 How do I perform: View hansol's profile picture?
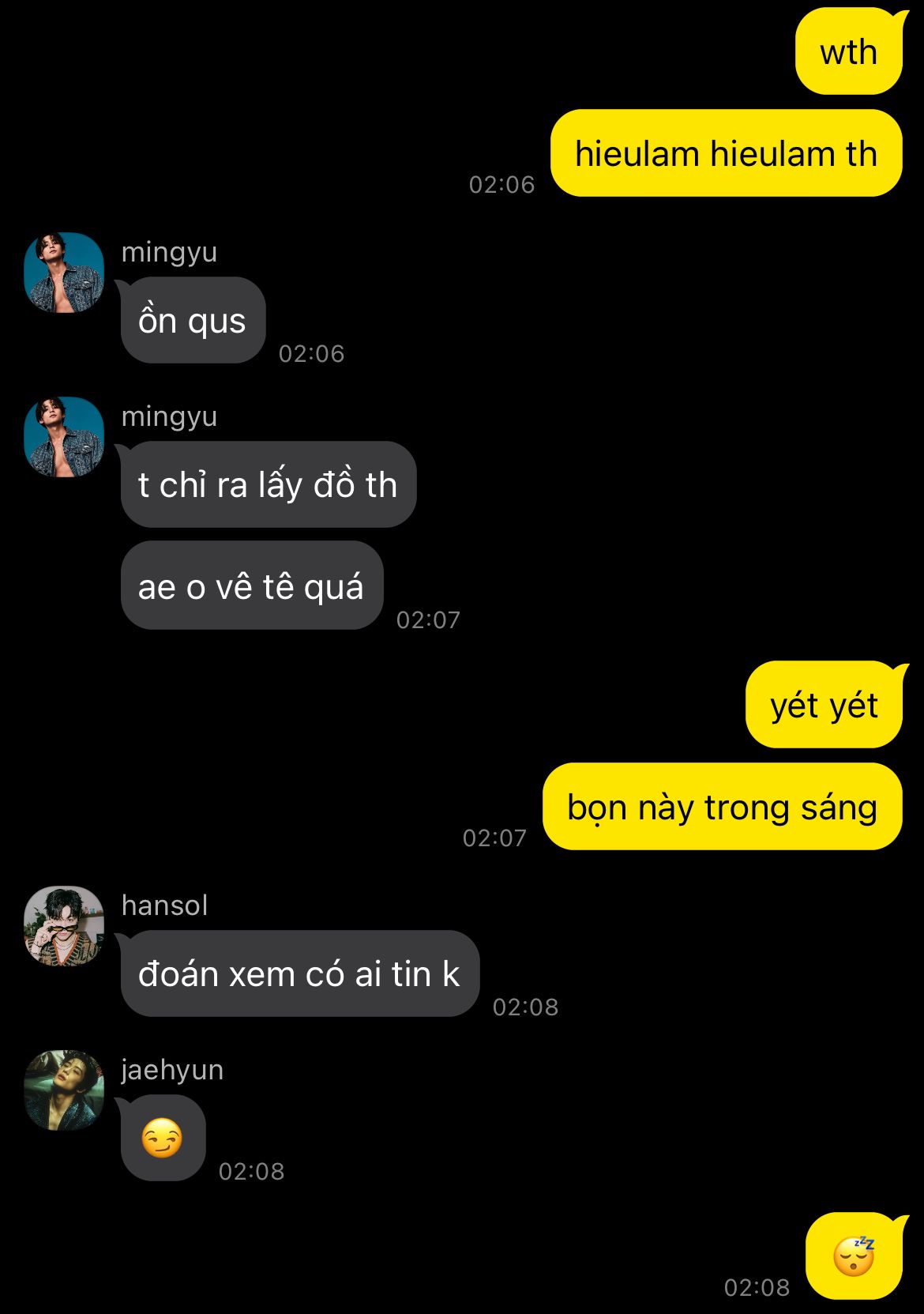64,925
